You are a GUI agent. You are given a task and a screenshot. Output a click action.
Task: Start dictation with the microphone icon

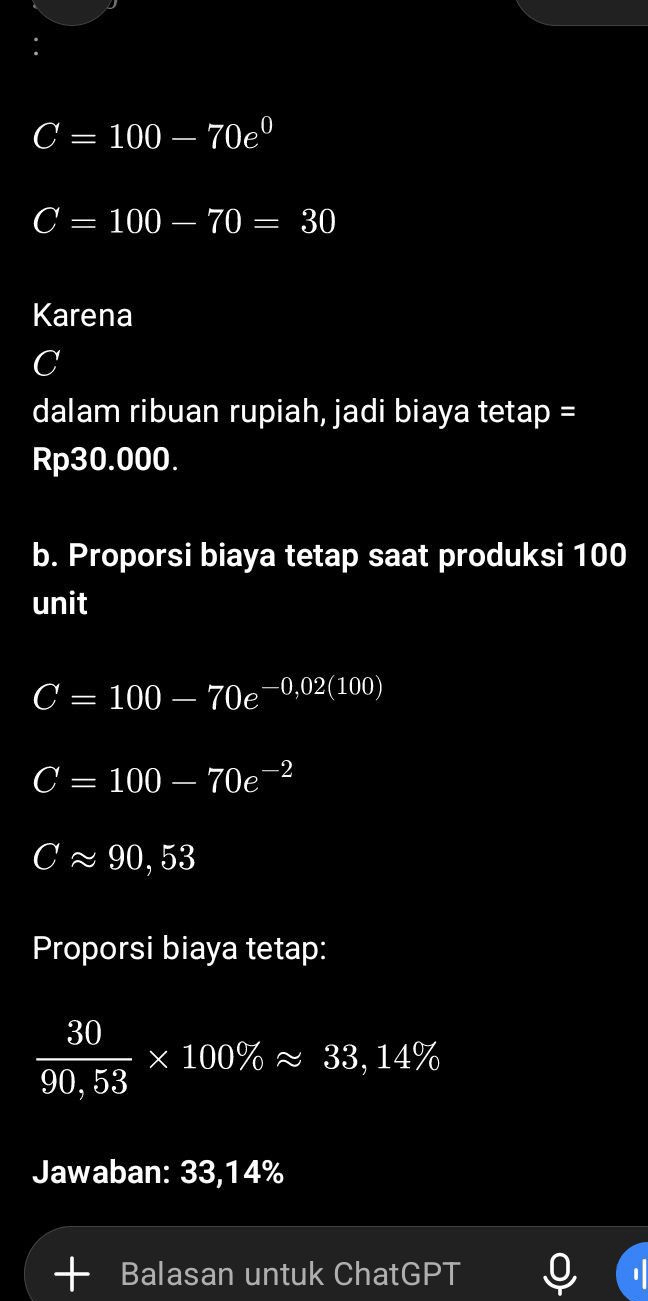pyautogui.click(x=558, y=1273)
